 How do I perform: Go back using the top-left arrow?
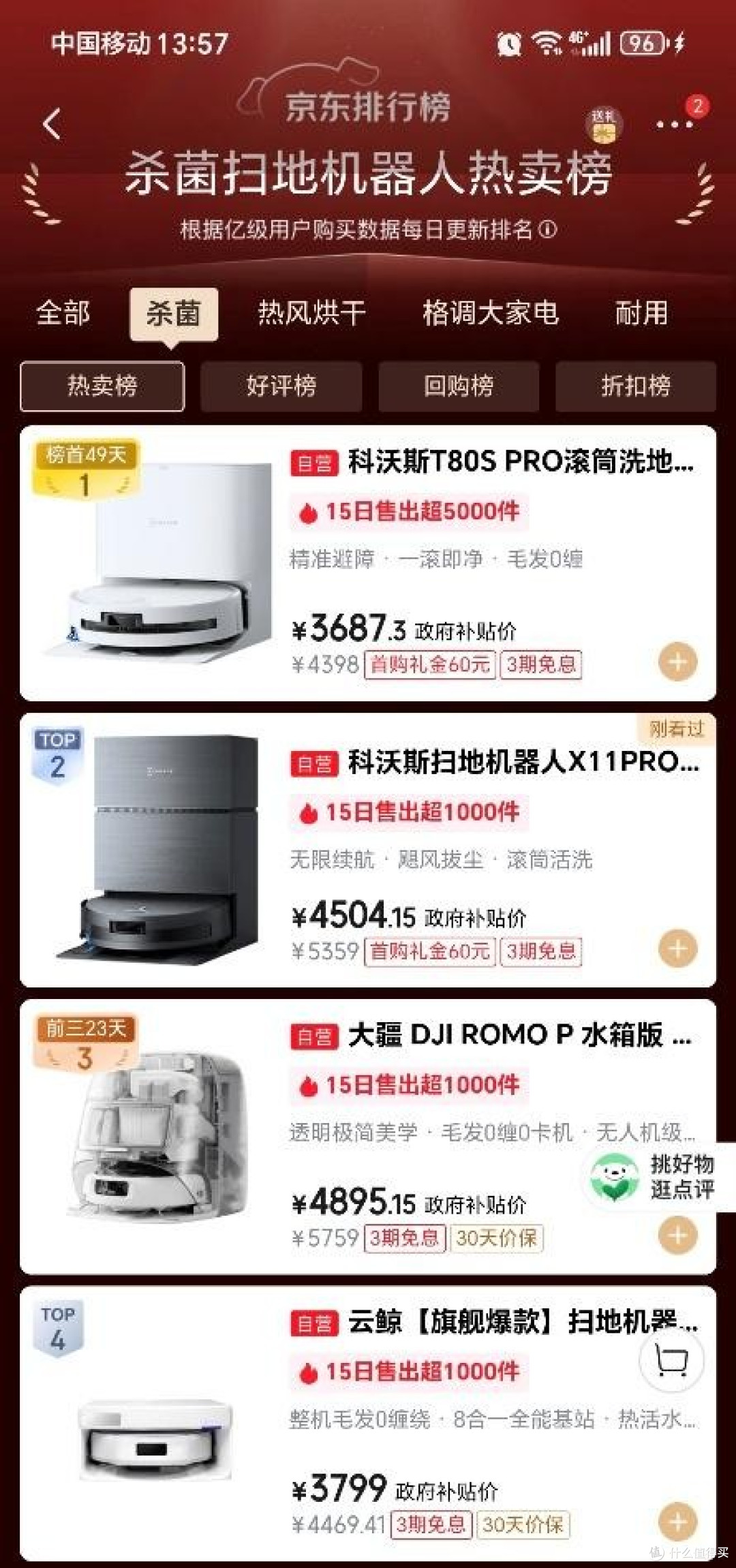tap(52, 124)
